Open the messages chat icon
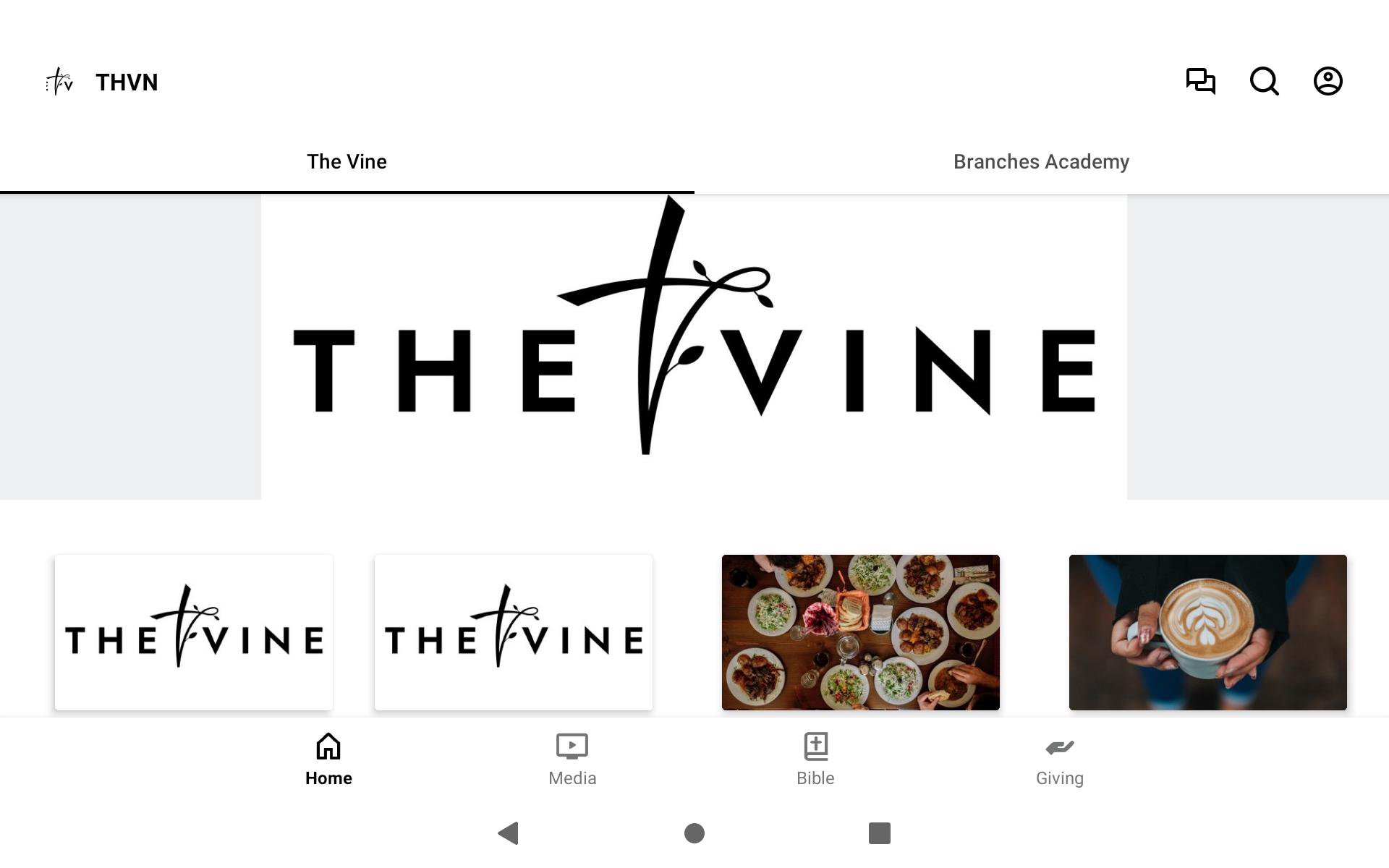 pyautogui.click(x=1200, y=81)
